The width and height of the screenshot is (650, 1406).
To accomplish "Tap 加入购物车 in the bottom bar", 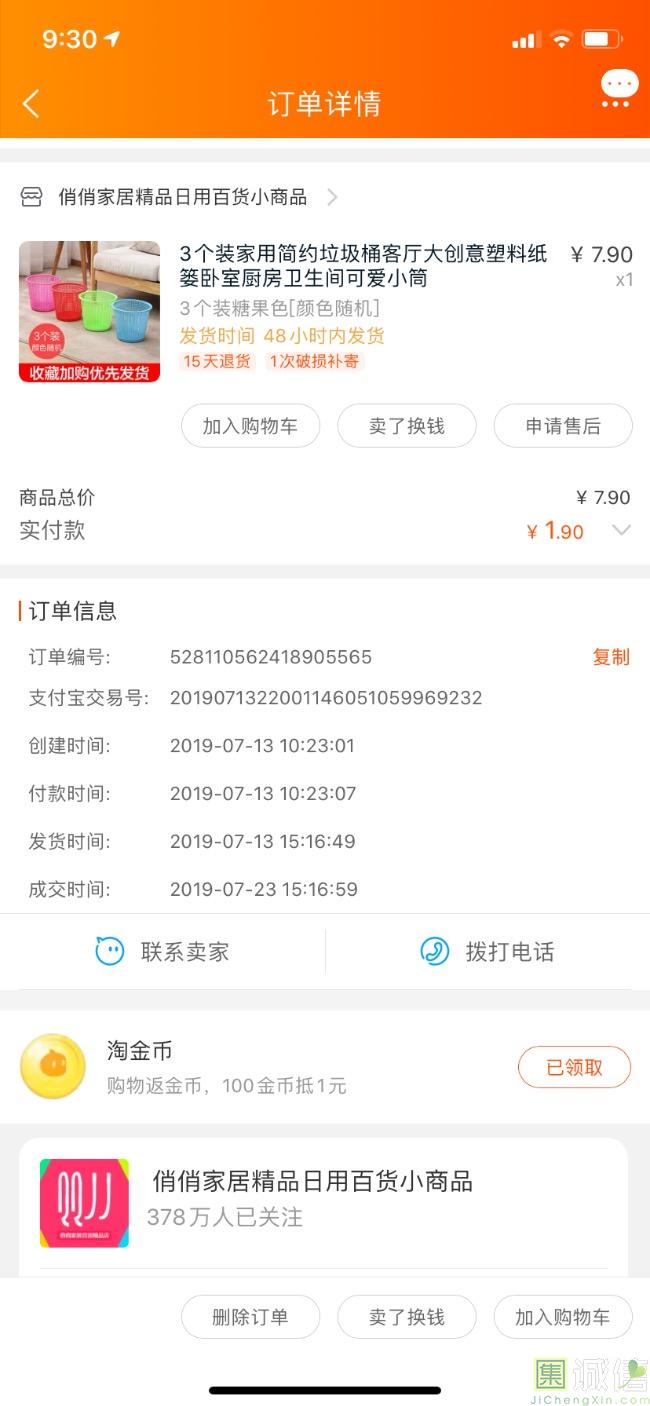I will point(563,1317).
